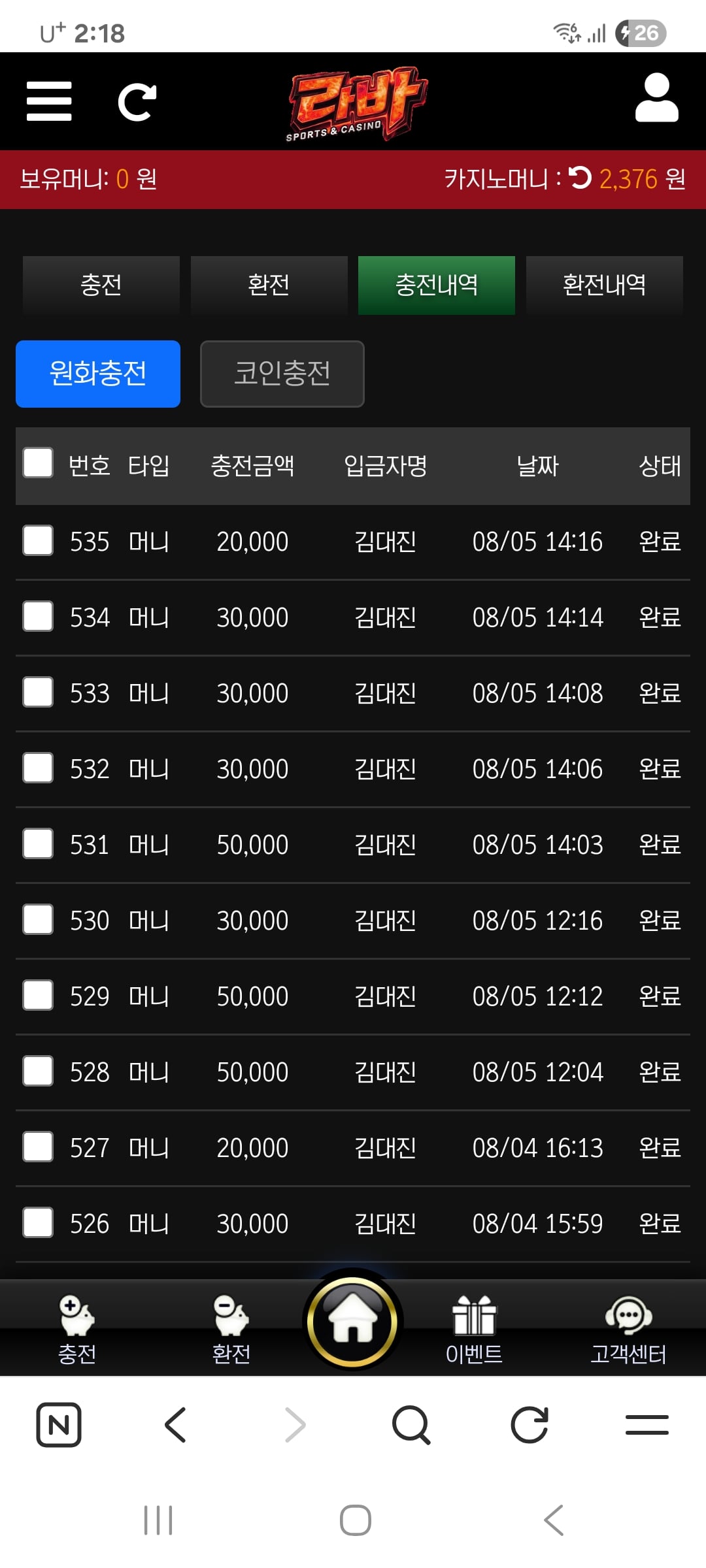Switch to the 환전 tab
706x1568 pixels.
click(269, 285)
